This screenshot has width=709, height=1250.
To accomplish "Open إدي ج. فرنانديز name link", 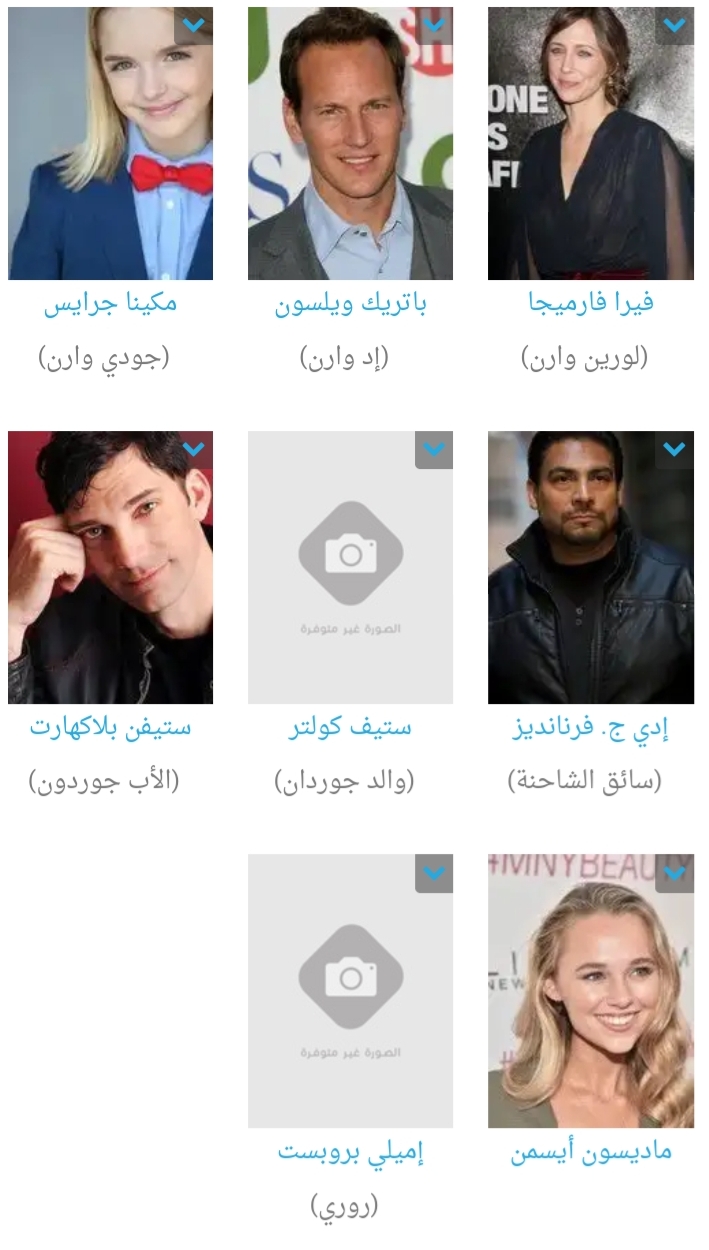I will coord(590,728).
